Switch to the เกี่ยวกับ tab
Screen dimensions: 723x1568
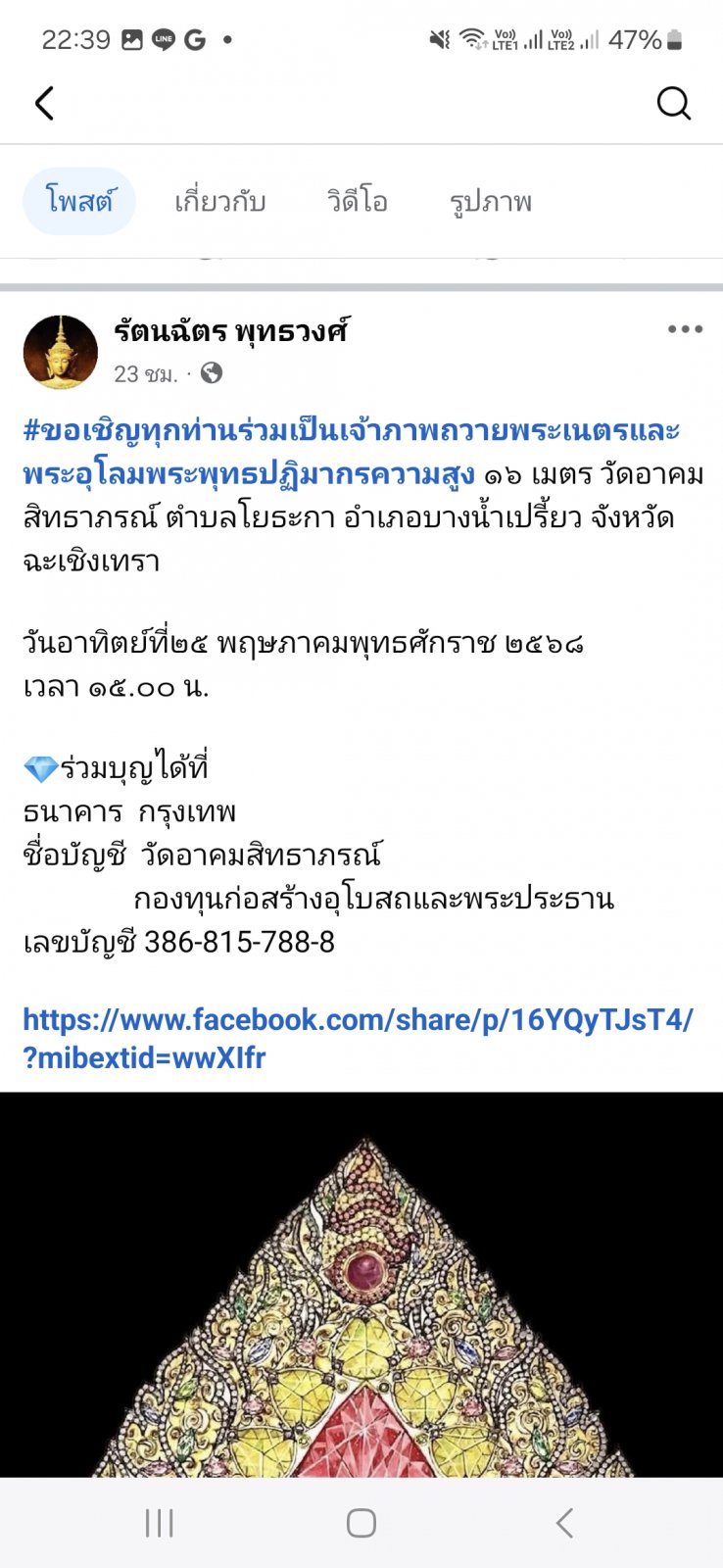220,202
